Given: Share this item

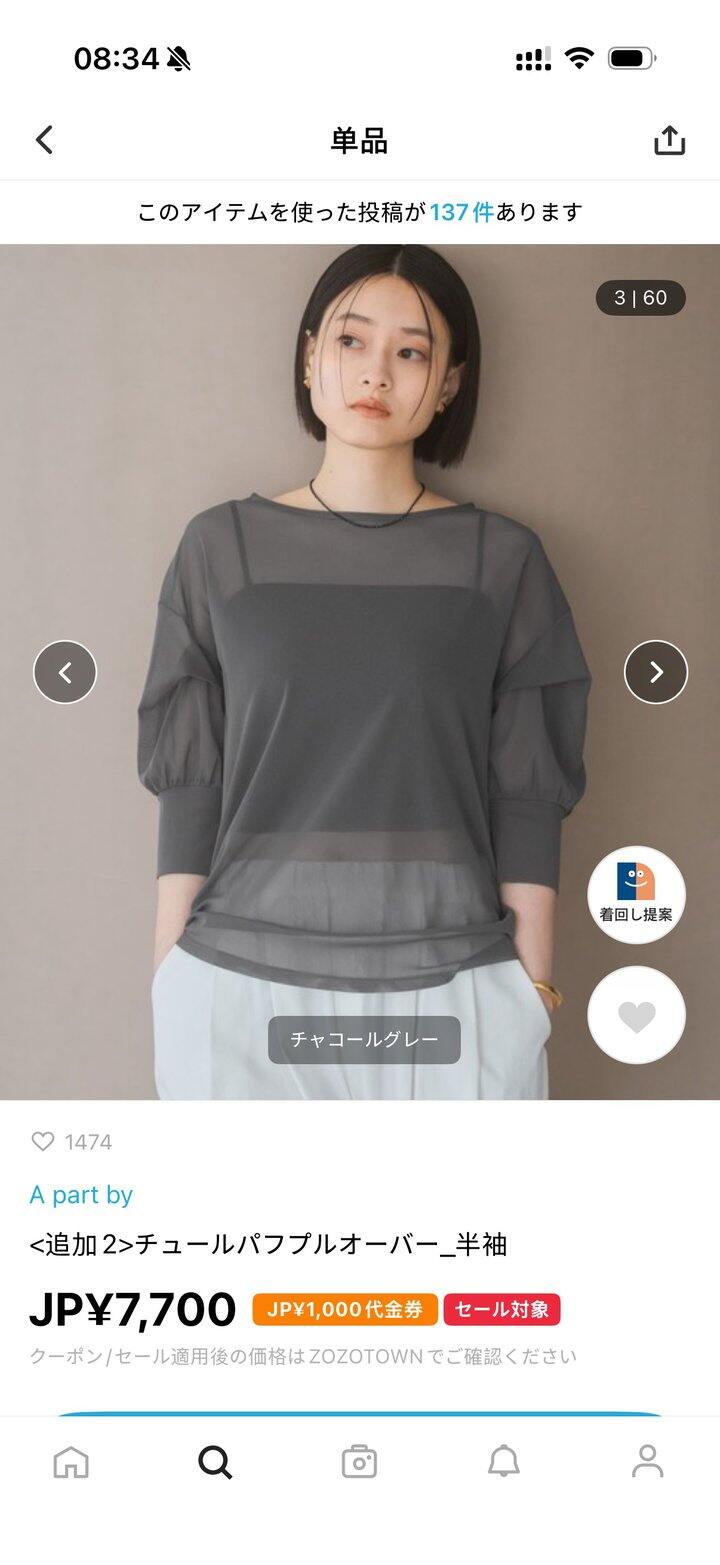Looking at the screenshot, I should pos(669,140).
